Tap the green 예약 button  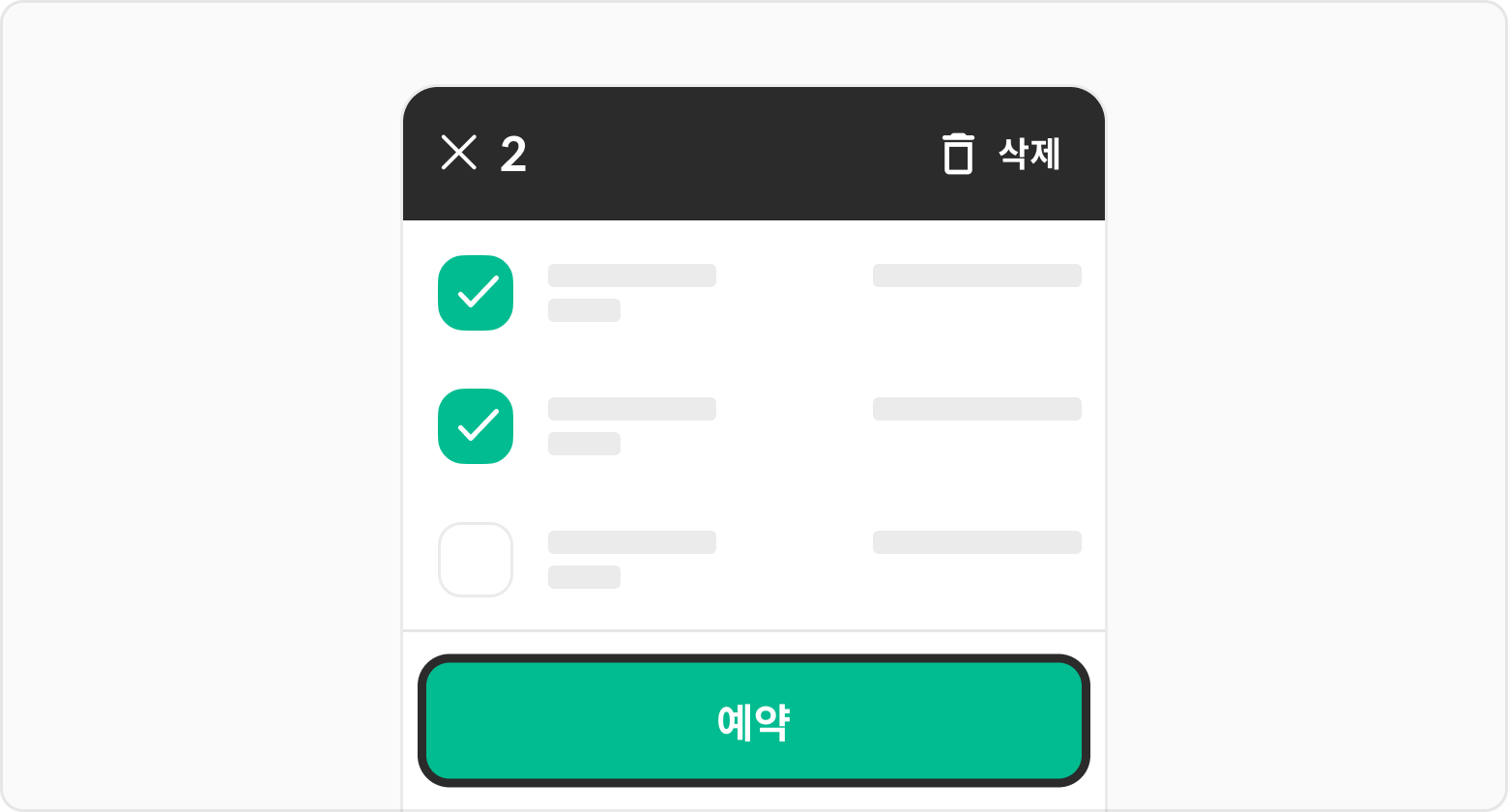pos(754,721)
